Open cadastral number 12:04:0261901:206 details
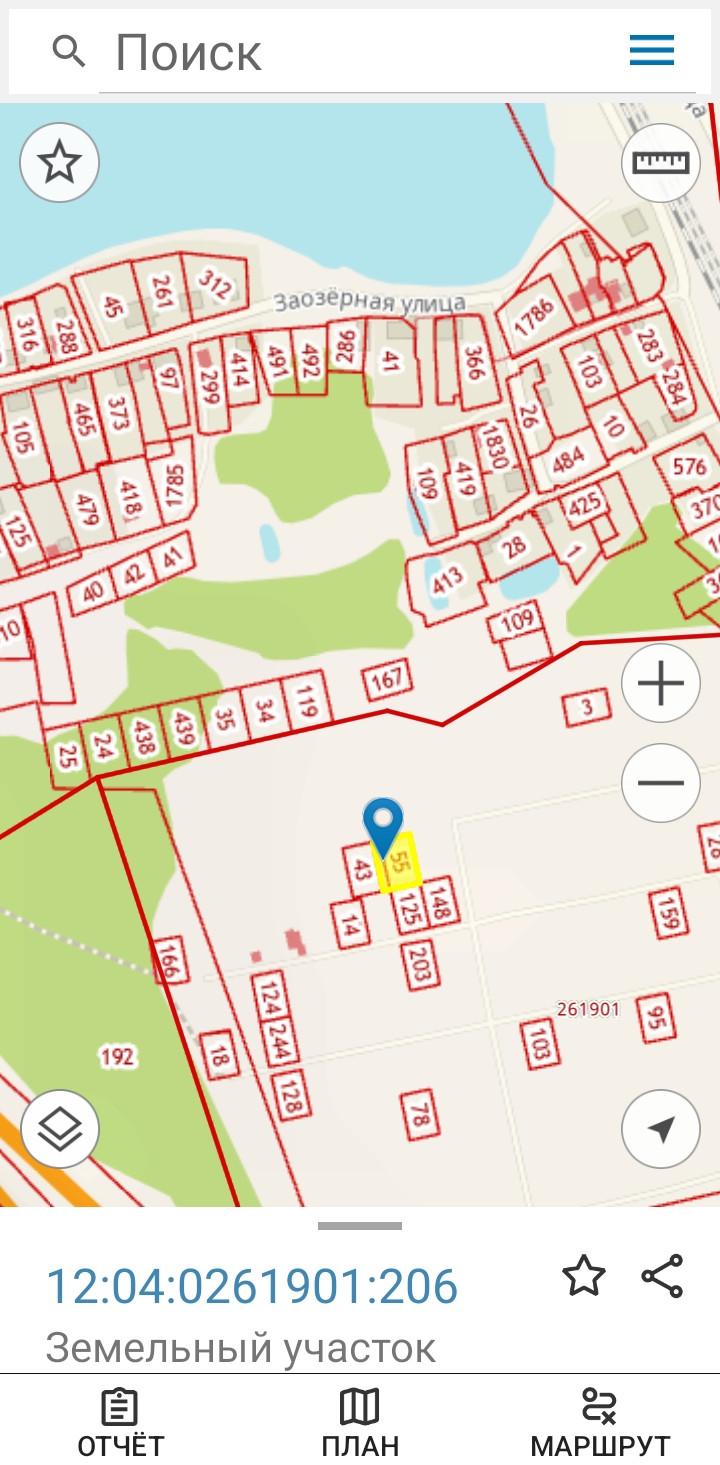 click(x=252, y=1286)
